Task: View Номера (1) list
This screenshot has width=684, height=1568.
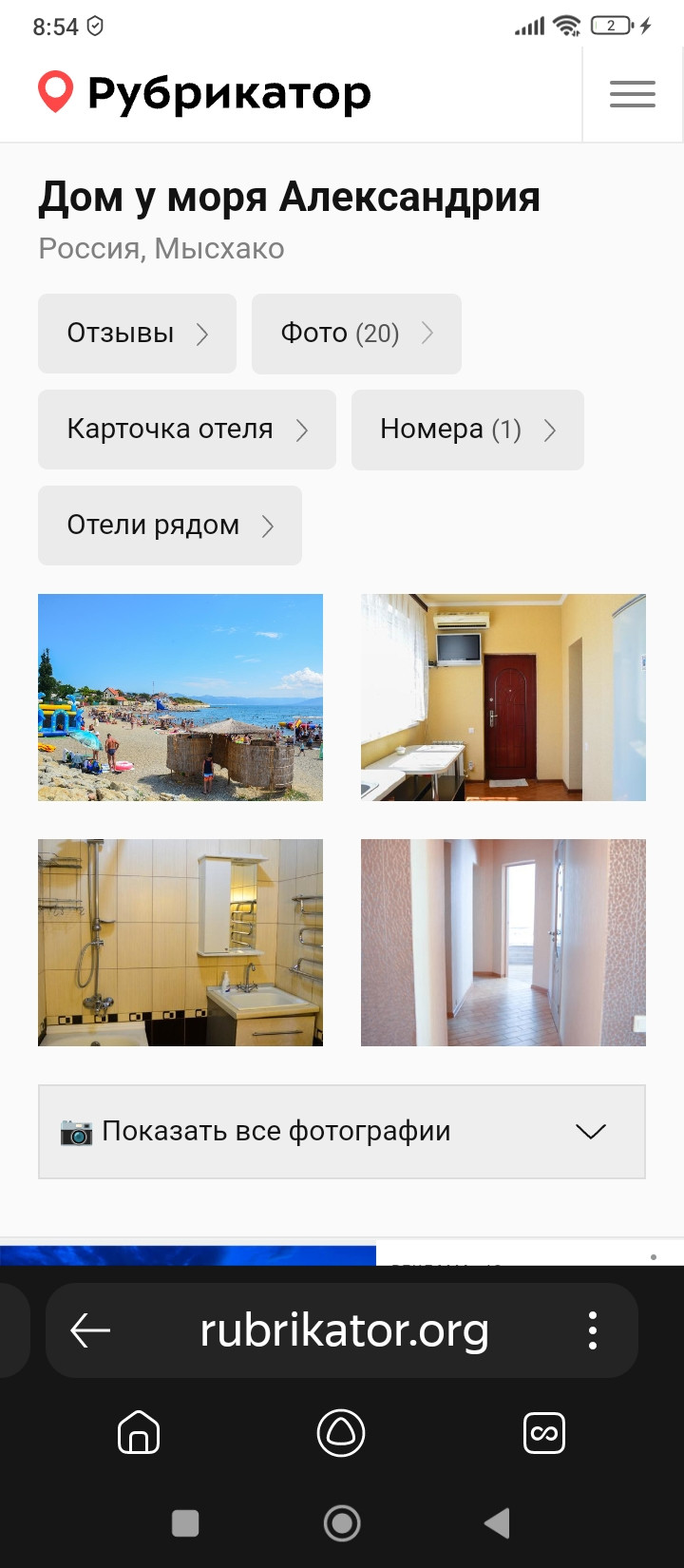Action: coord(467,430)
